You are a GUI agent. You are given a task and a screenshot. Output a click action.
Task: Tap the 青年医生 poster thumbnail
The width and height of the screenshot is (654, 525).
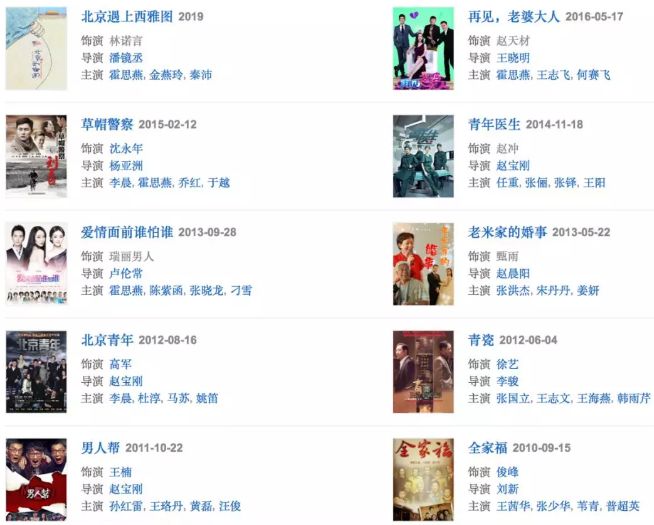tap(423, 156)
